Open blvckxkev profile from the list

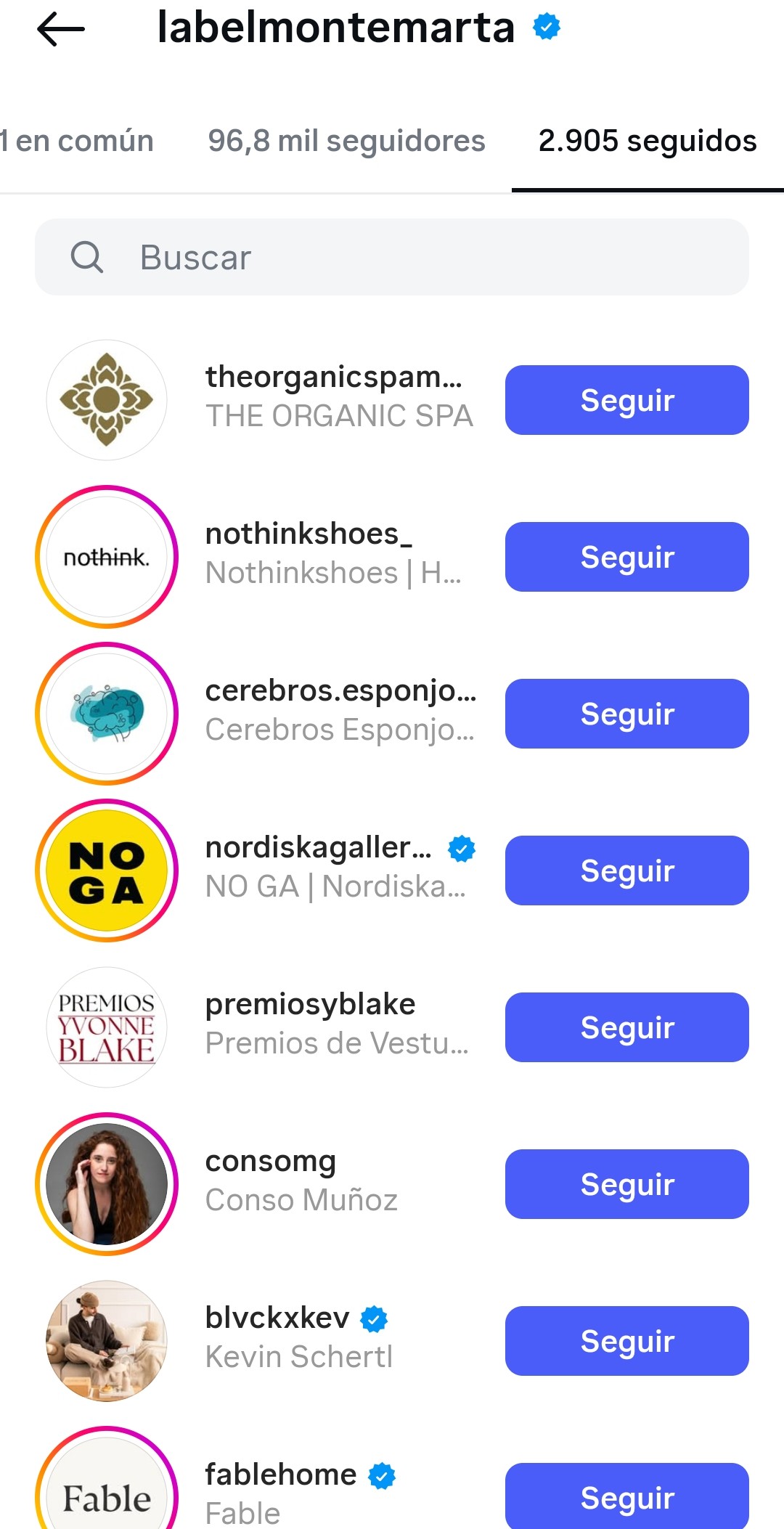[x=298, y=1338]
